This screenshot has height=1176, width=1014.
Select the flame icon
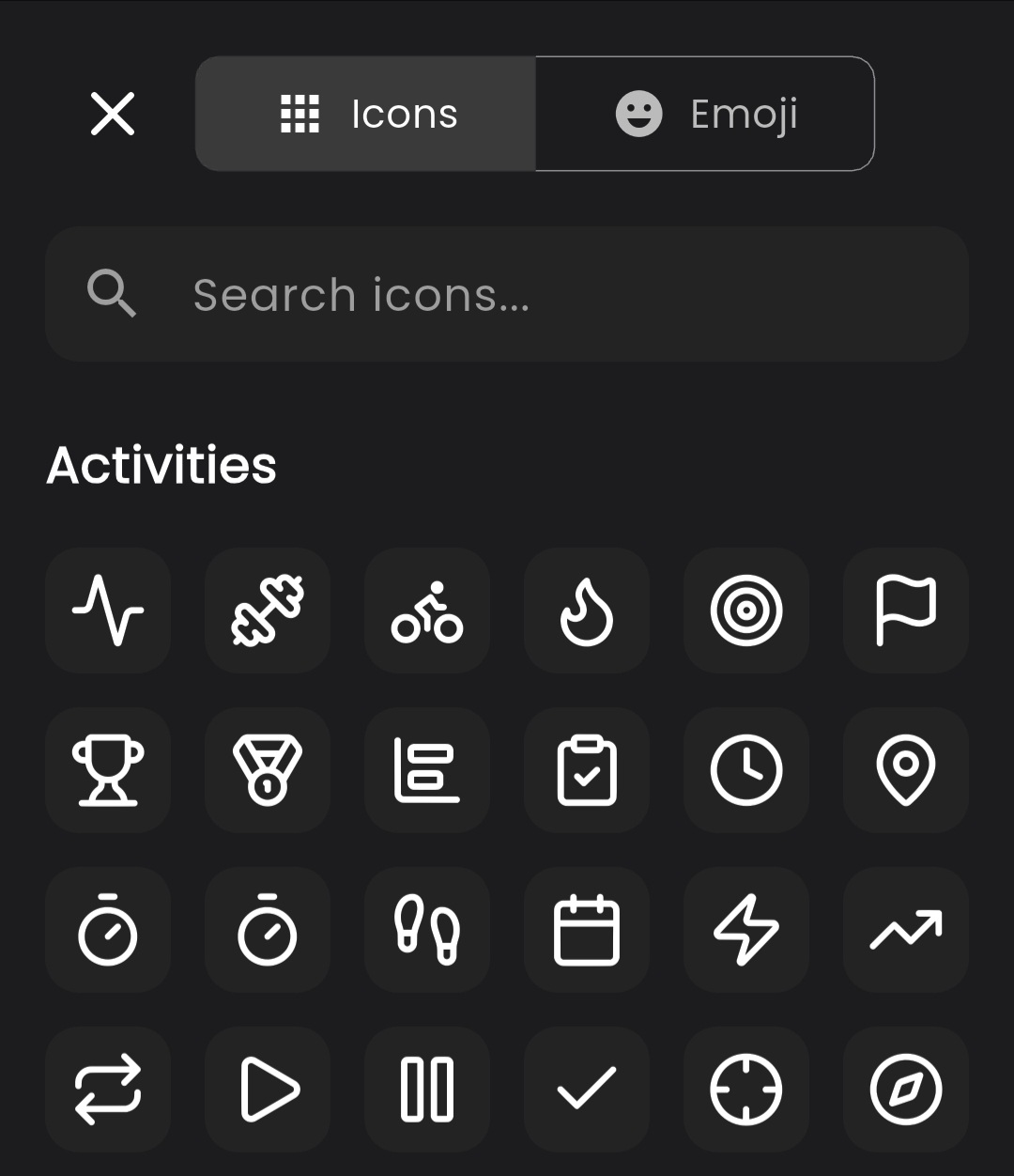[587, 611]
